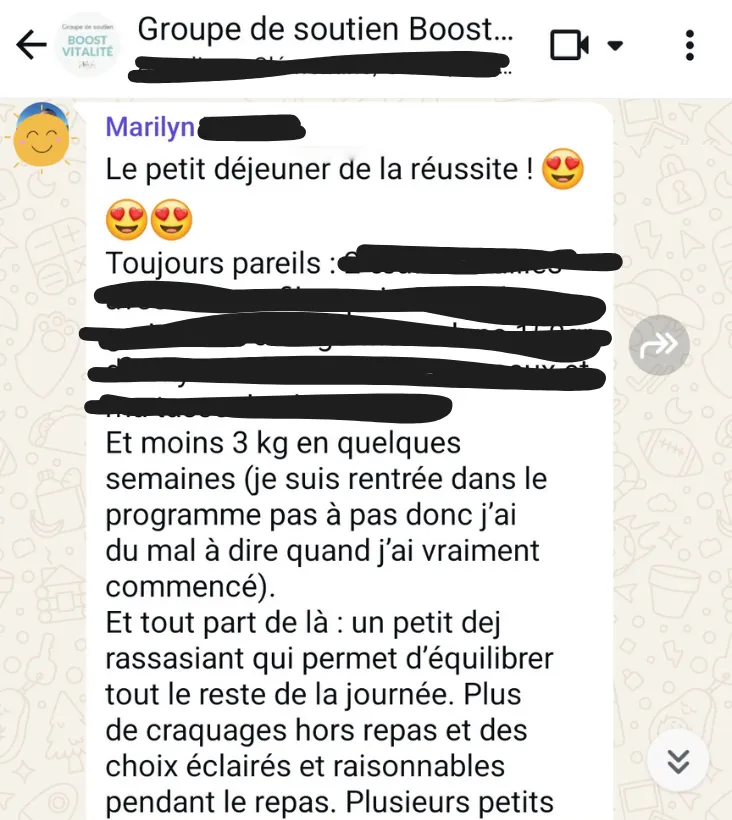Image resolution: width=732 pixels, height=820 pixels.
Task: Jump to the latest messages
Action: pos(678,762)
